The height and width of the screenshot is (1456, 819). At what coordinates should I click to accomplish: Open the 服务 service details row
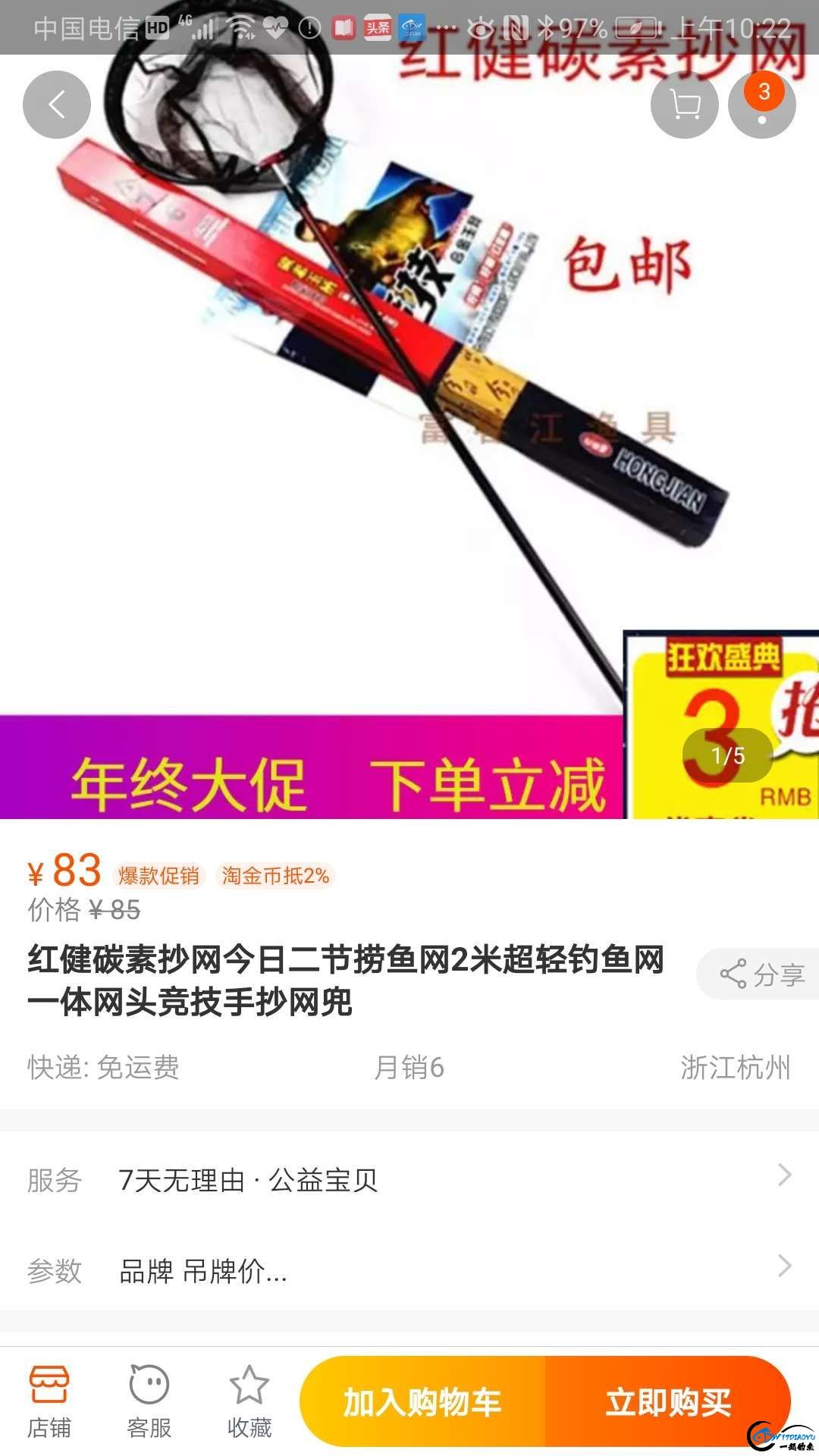click(409, 1180)
